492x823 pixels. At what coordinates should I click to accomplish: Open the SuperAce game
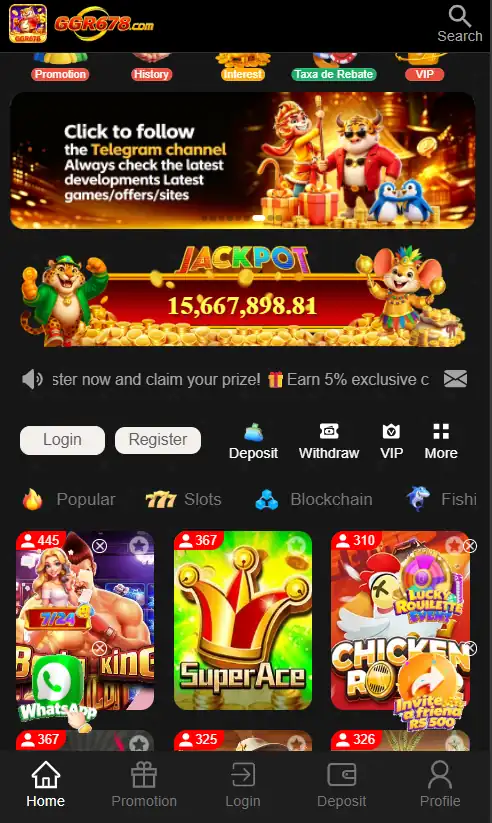point(243,620)
